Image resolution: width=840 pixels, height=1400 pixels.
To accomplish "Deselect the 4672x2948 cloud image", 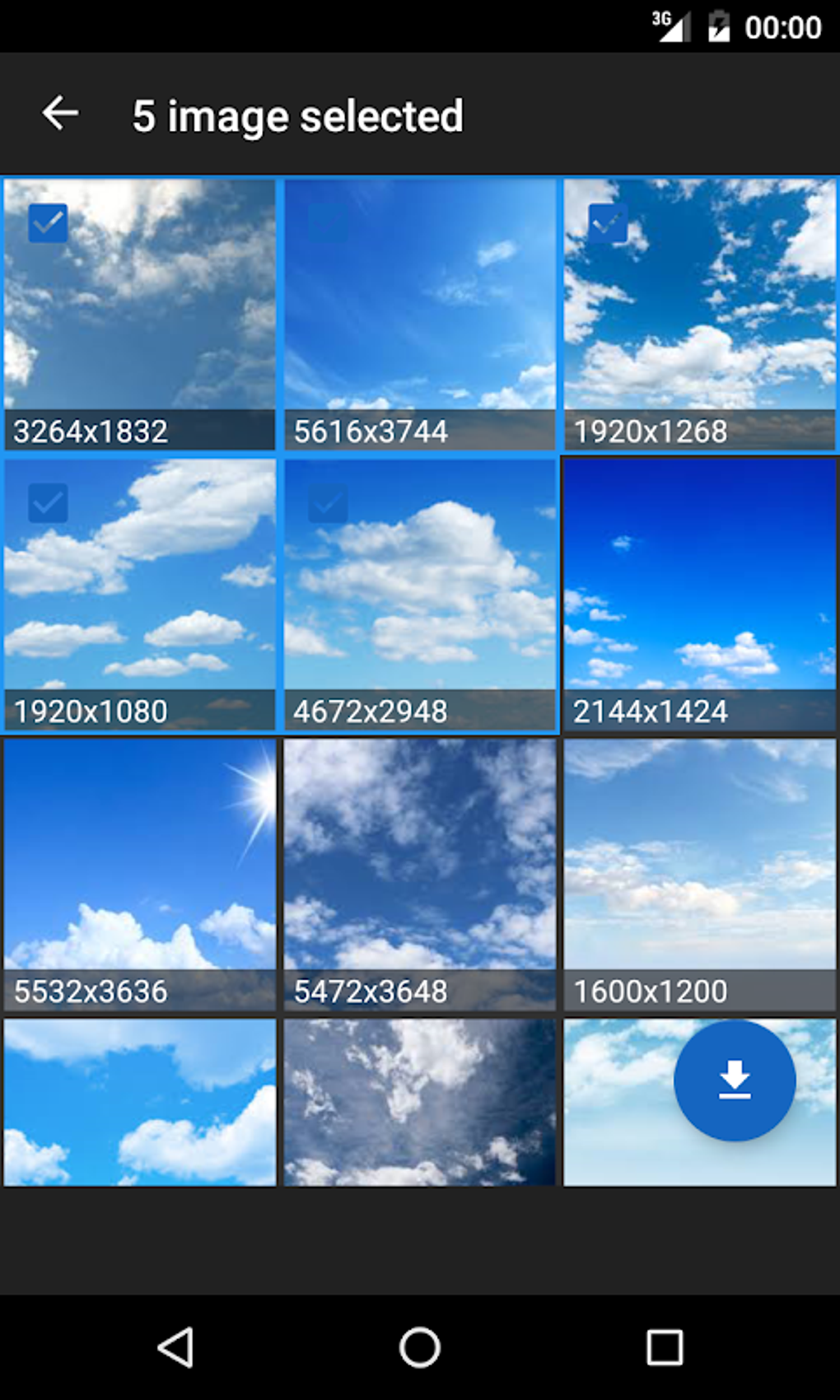I will tap(419, 593).
